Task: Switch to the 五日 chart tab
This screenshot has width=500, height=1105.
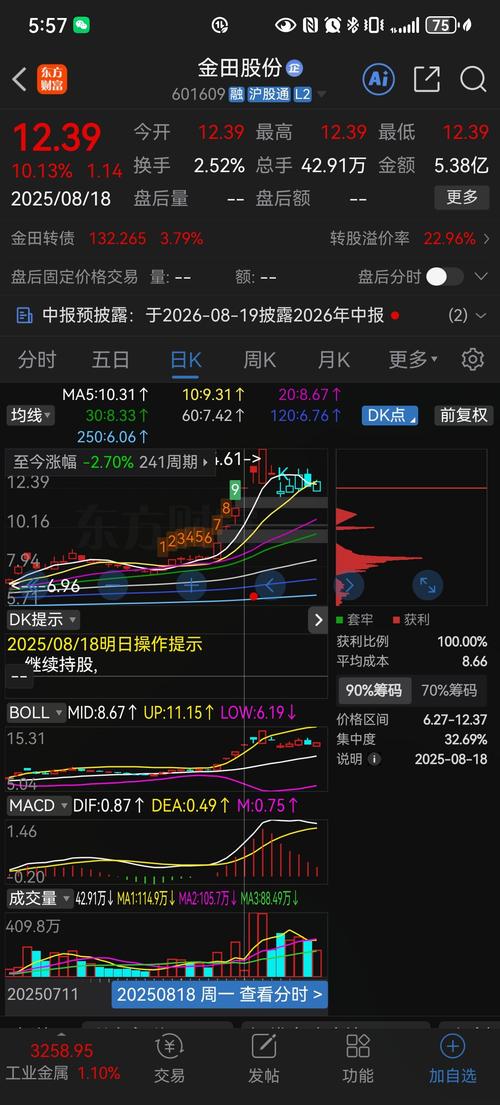Action: [111, 360]
